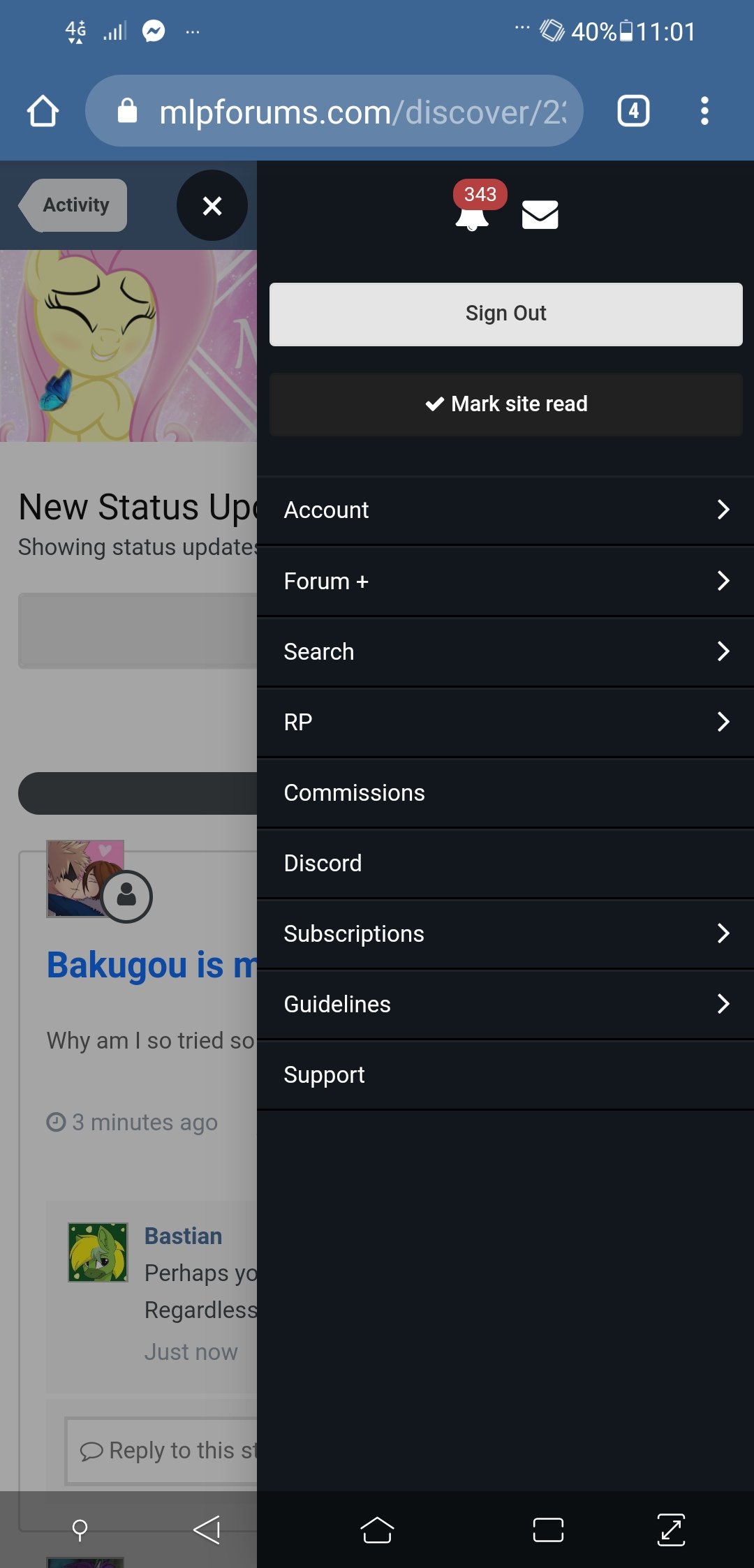Go to the Activity breadcrumb

tap(75, 205)
